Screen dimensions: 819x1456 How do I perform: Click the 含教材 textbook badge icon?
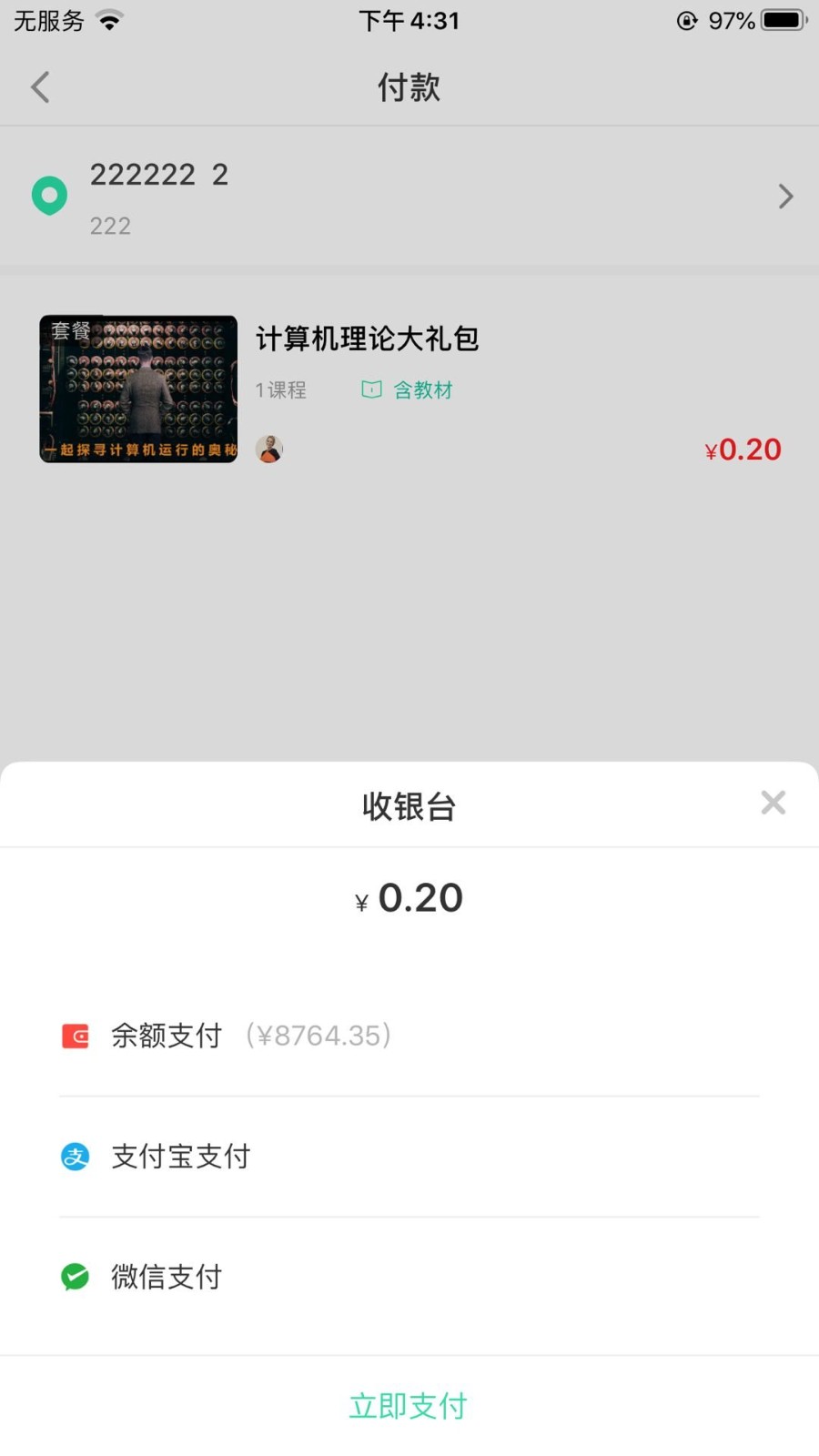tap(371, 389)
